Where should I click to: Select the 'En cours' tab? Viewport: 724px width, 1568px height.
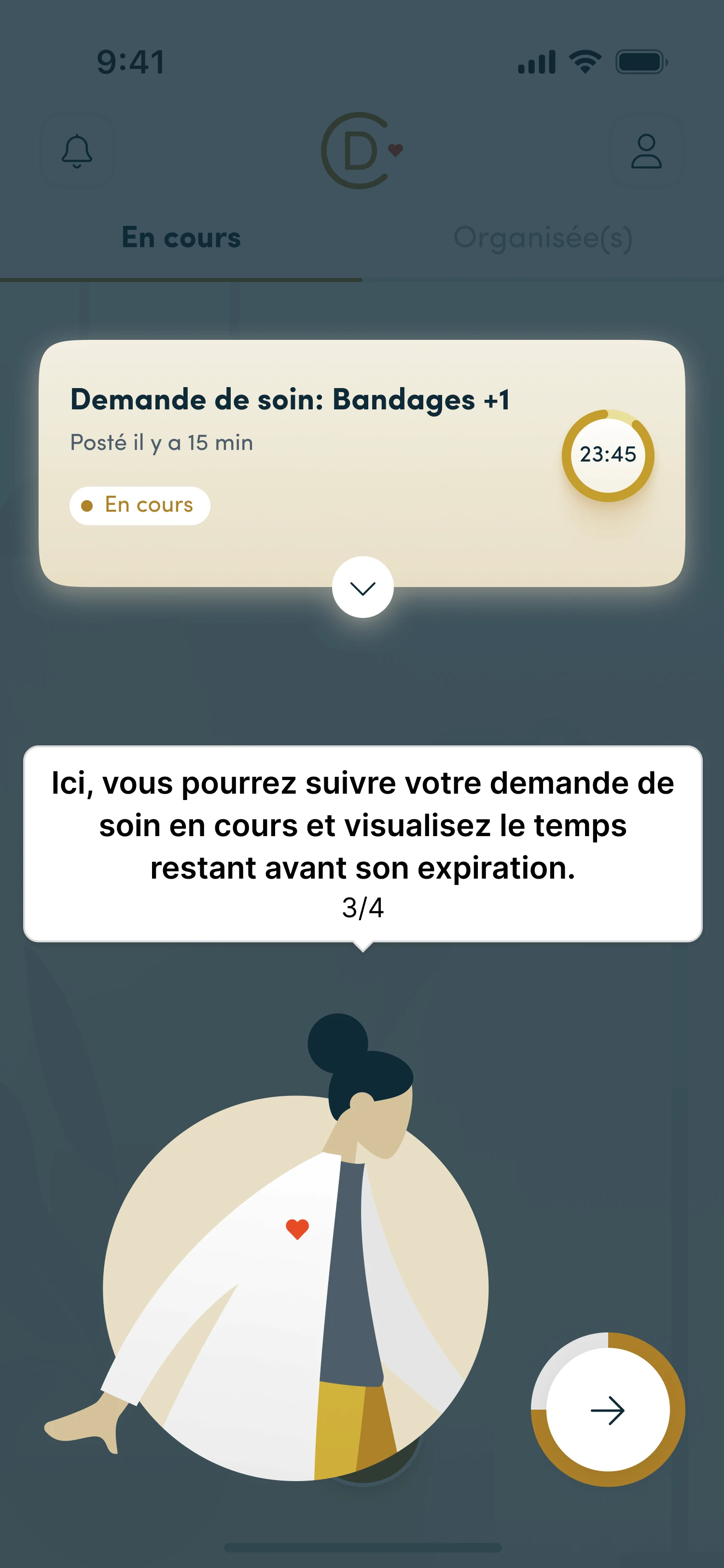(x=181, y=238)
